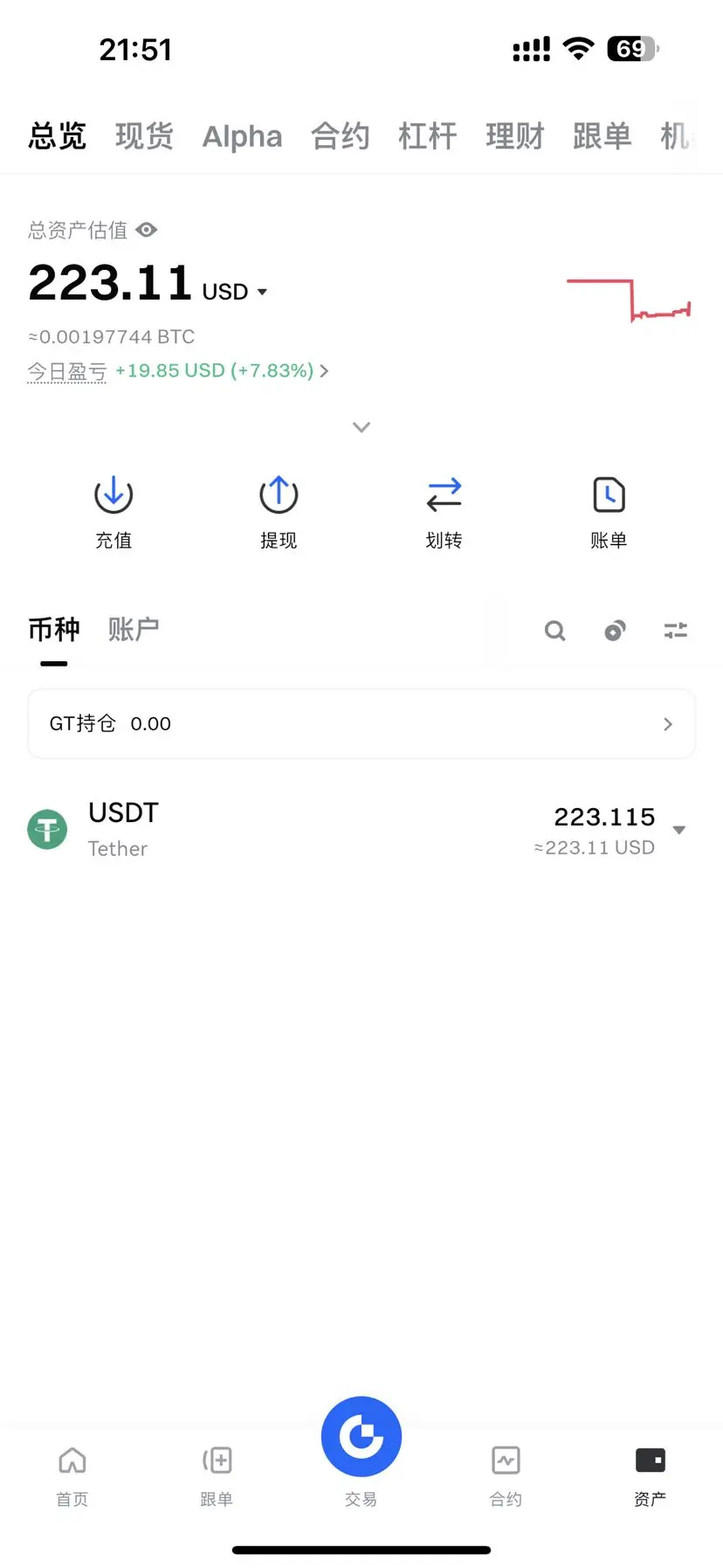Screen dimensions: 723x1568
Task: Switch to the 账户 accounts tab
Action: pyautogui.click(x=134, y=630)
